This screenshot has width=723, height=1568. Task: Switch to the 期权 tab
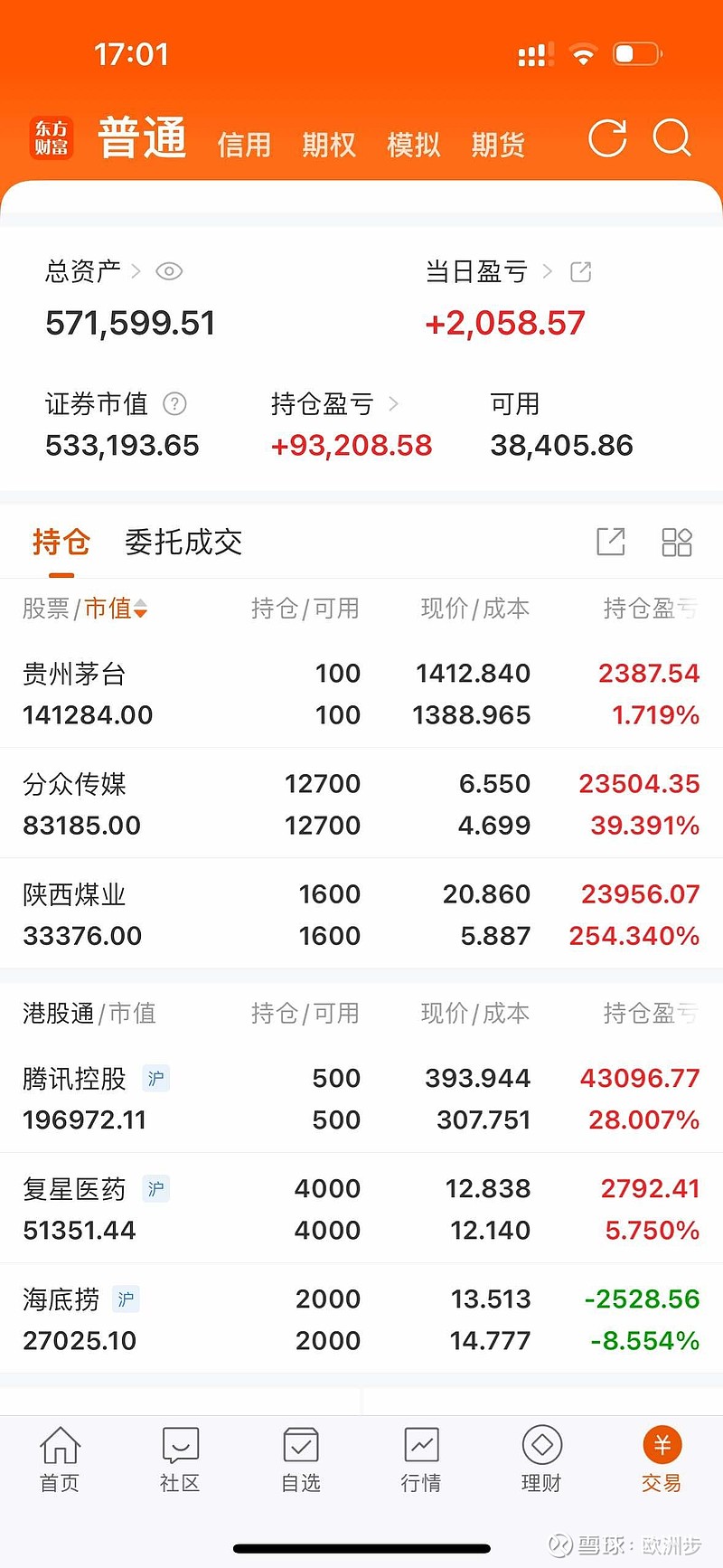click(x=329, y=145)
